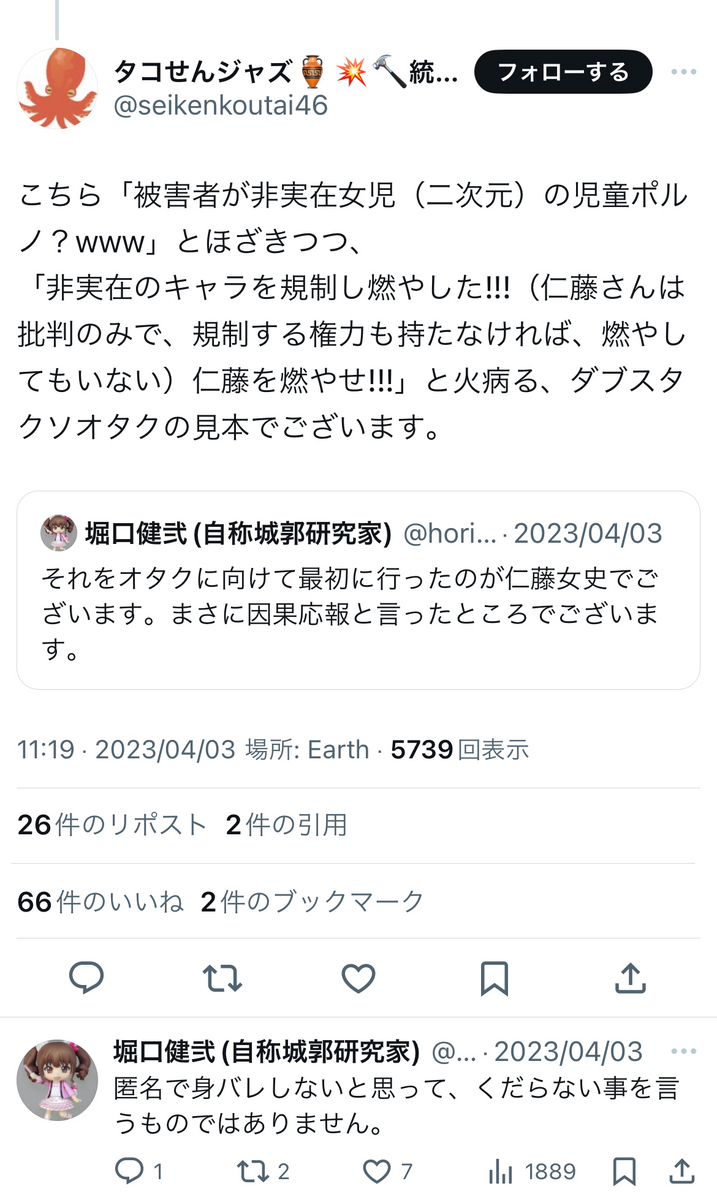The height and width of the screenshot is (1200, 717).
Task: Bookmark 堀口健弐's reply
Action: (624, 1171)
